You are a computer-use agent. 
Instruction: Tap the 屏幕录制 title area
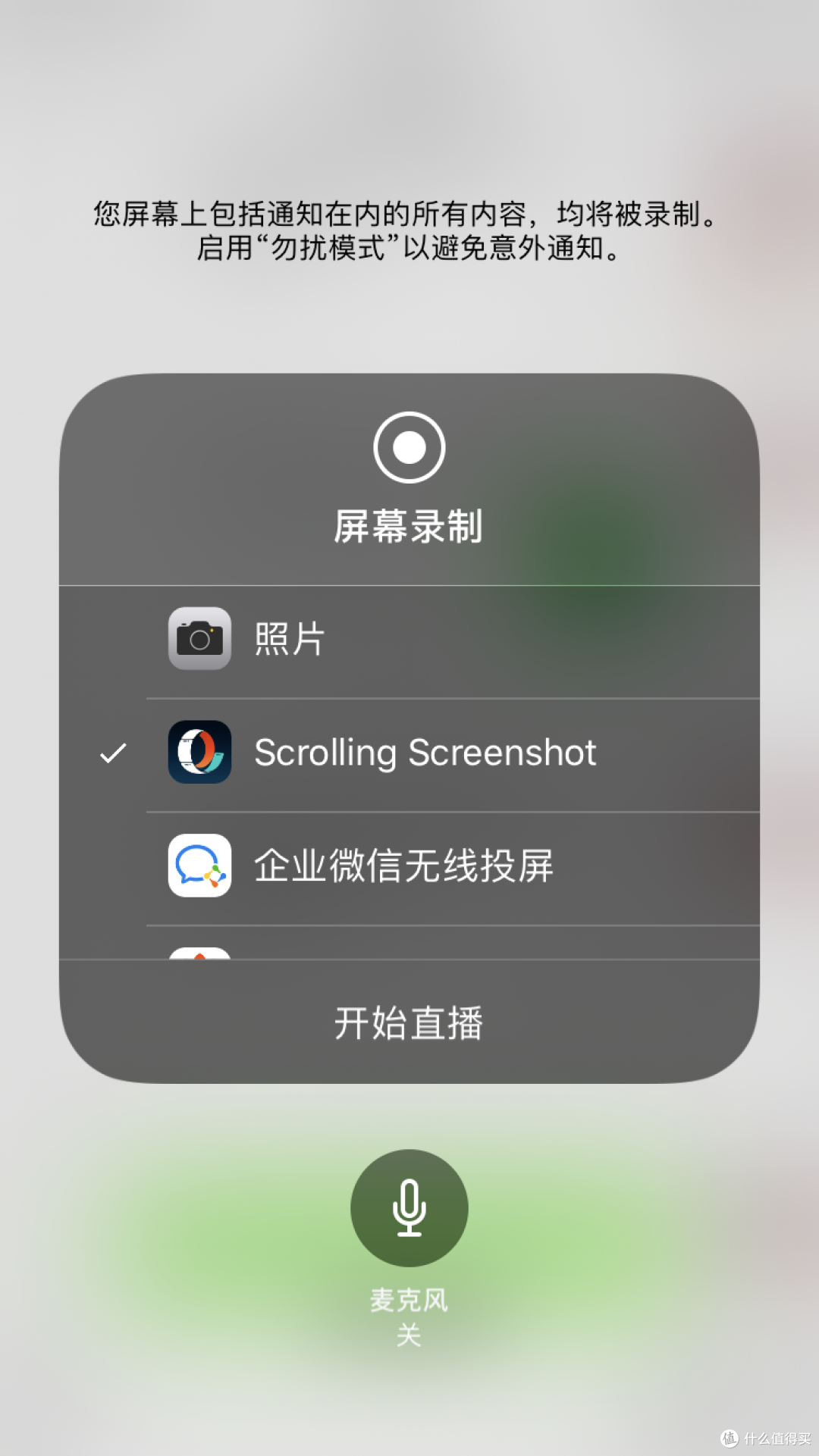[x=409, y=521]
